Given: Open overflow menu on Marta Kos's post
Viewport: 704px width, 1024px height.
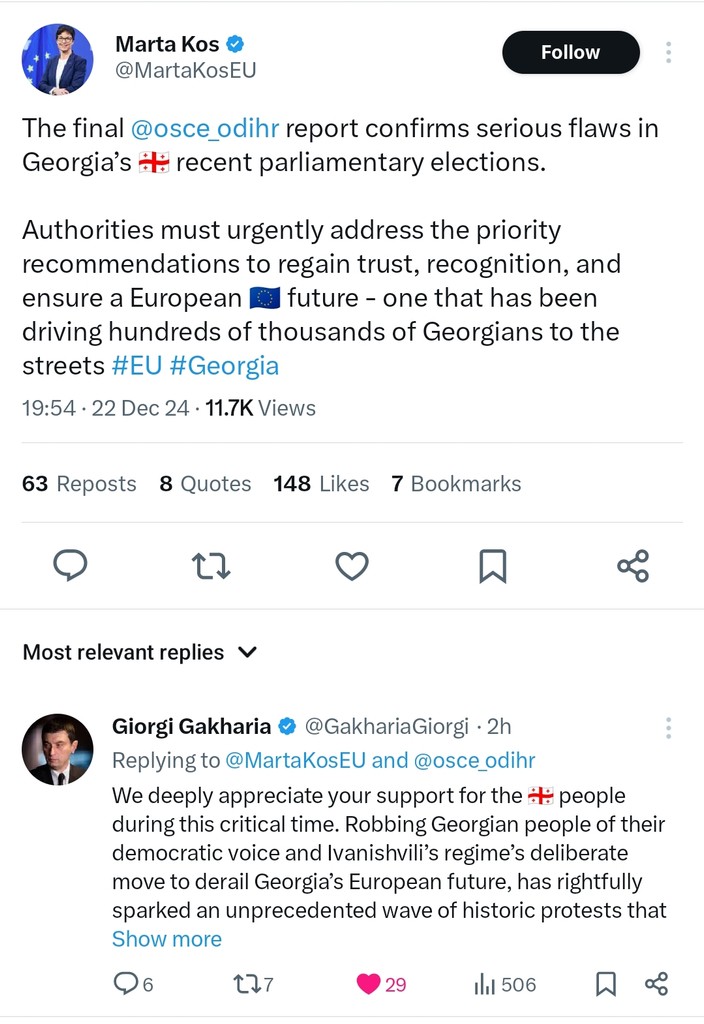Looking at the screenshot, I should point(668,52).
